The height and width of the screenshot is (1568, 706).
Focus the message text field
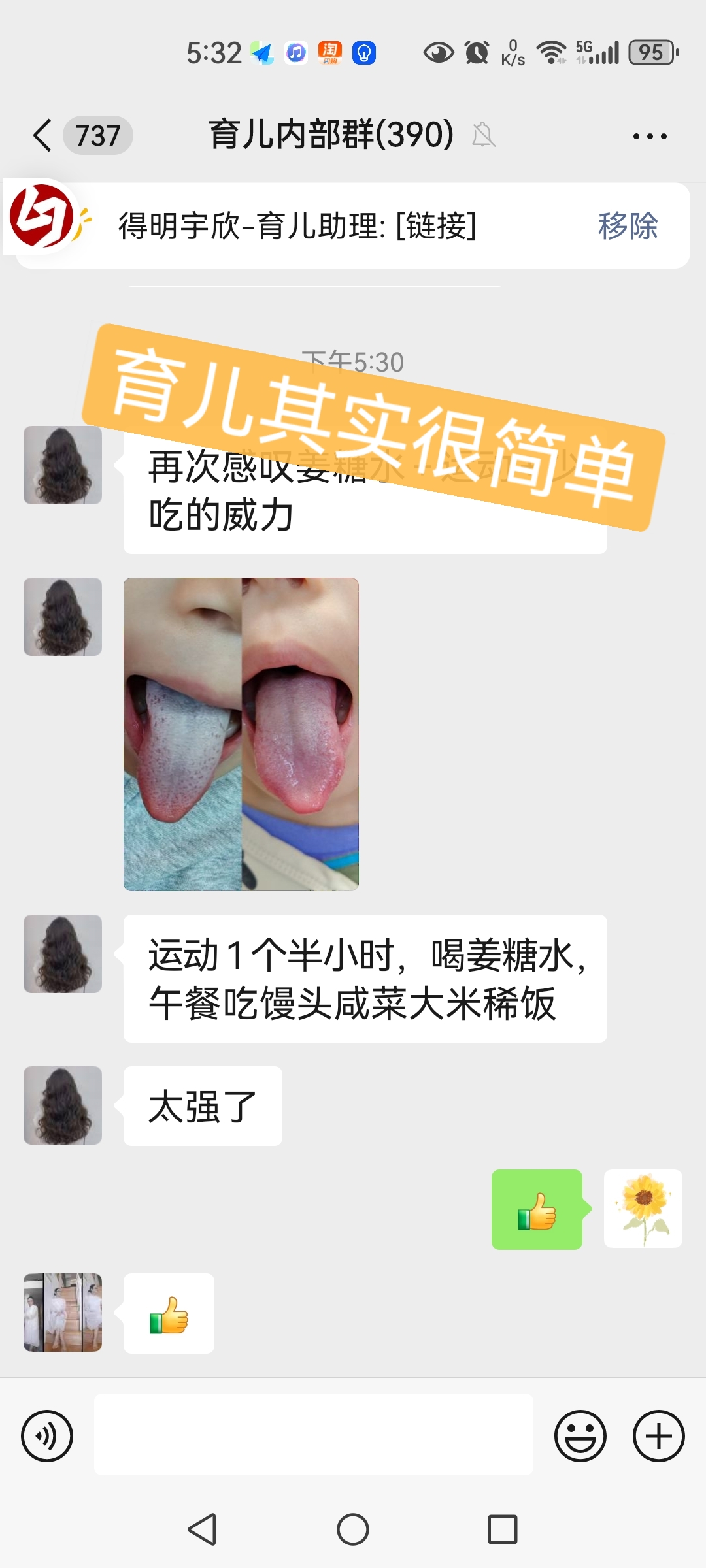[314, 1434]
